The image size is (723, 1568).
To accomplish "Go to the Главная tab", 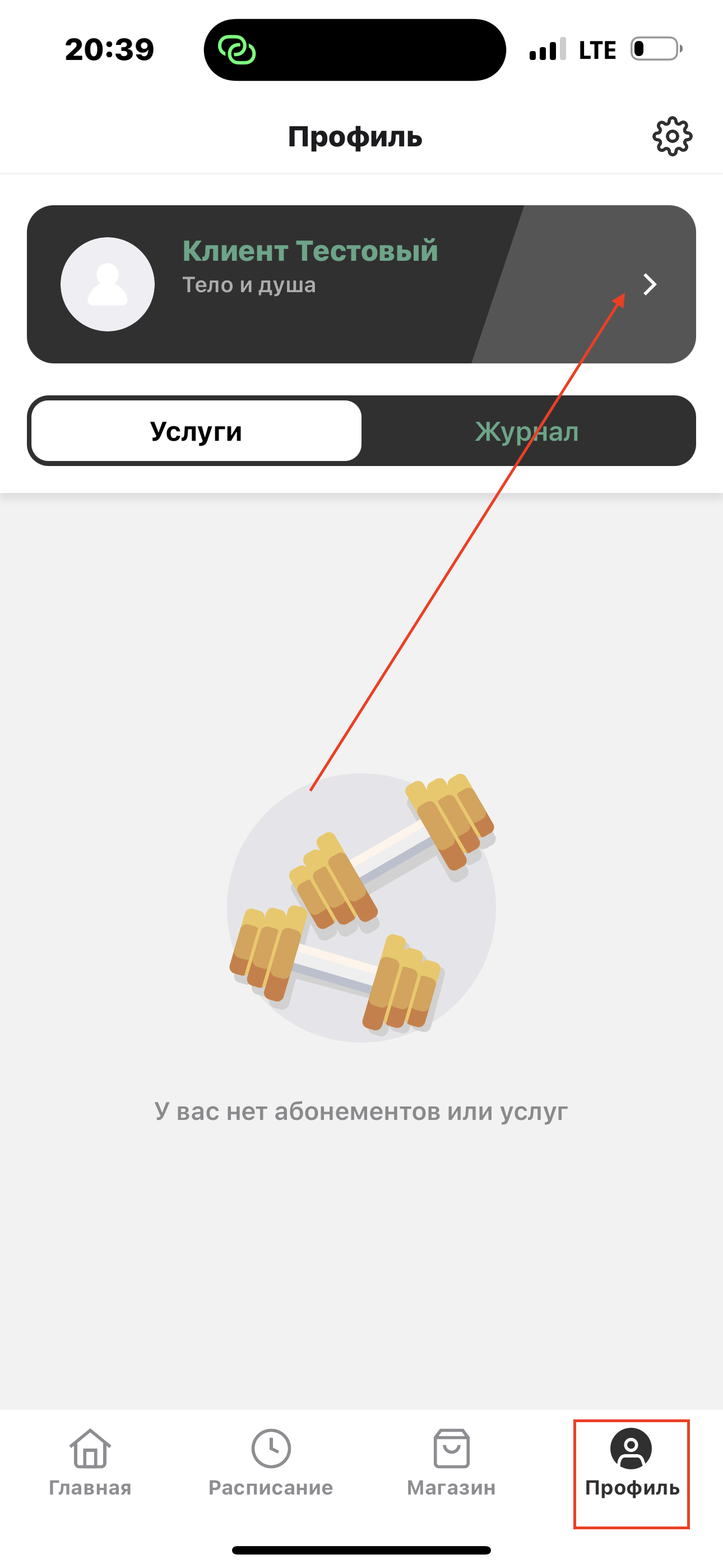I will pos(90,1462).
